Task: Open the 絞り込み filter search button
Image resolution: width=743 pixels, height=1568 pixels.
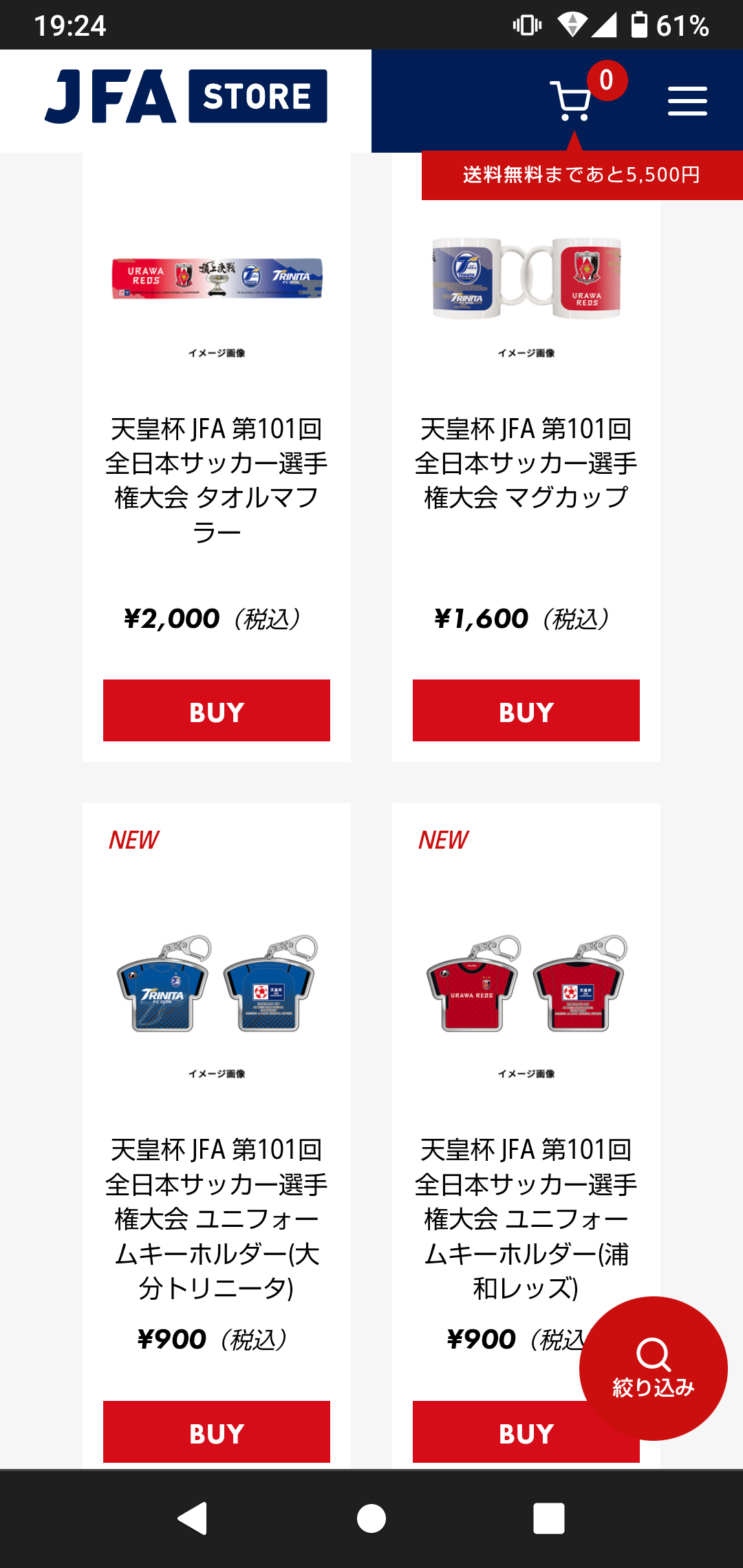Action: (653, 1368)
